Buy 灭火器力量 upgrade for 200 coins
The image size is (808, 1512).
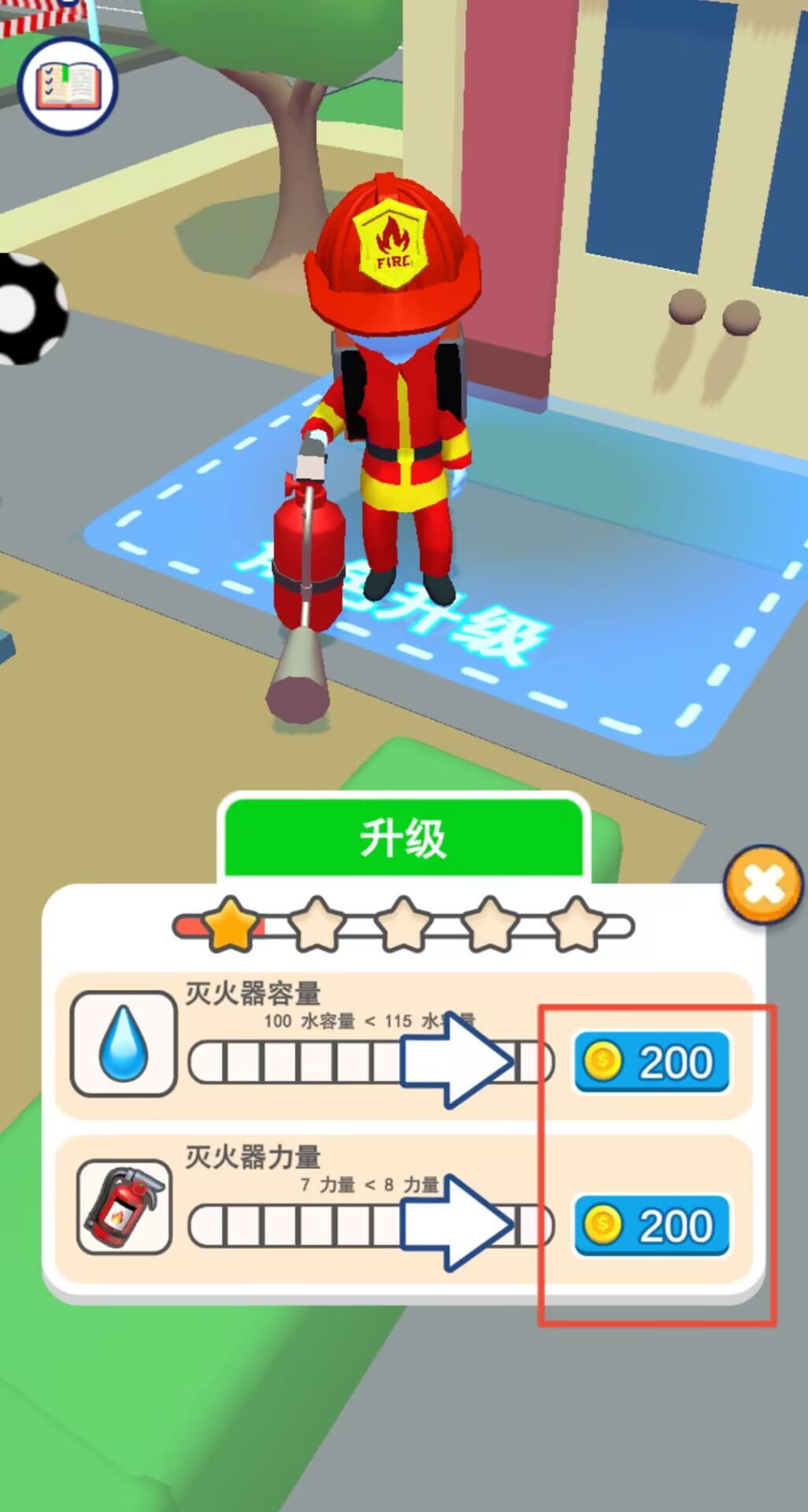pos(652,1225)
